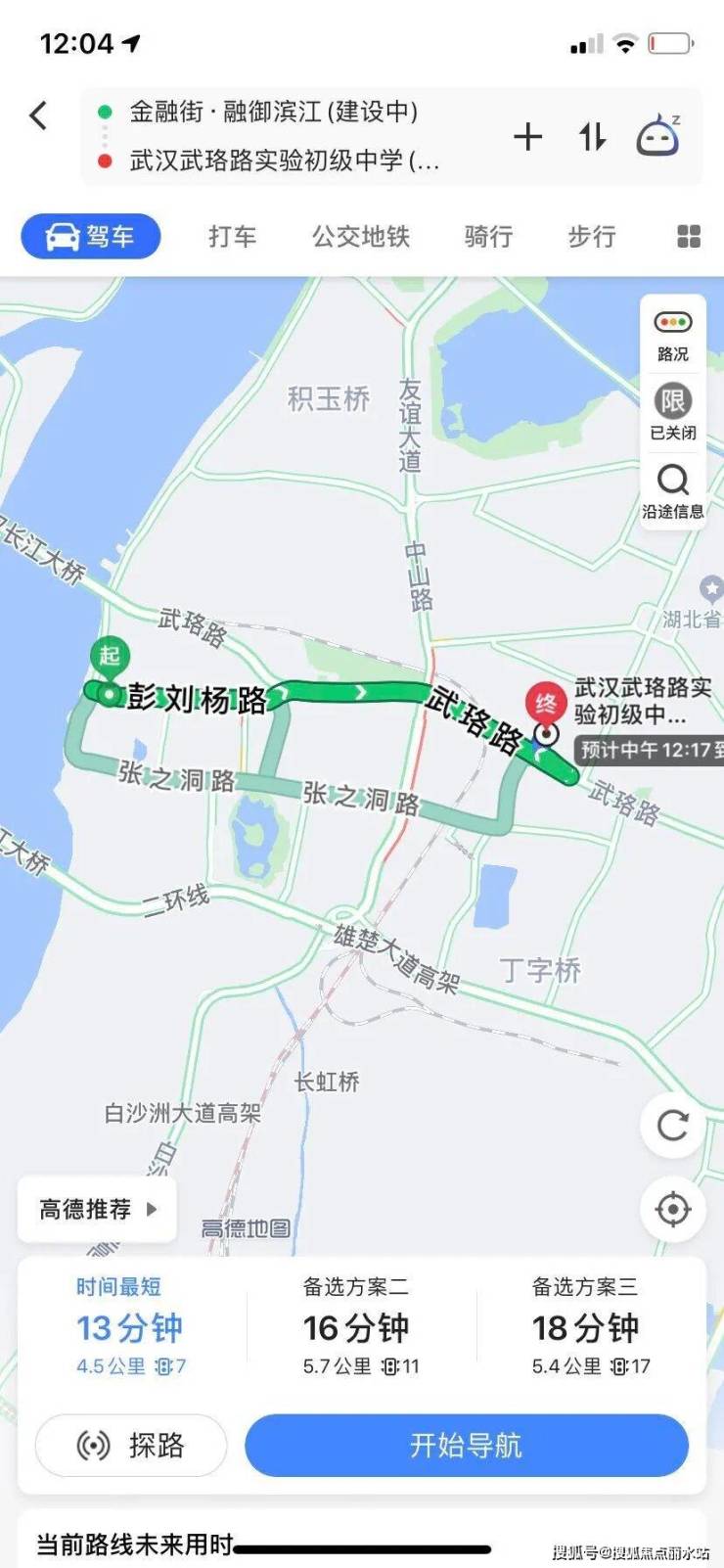Switch to the 公交地铁 transit tab
Viewport: 724px width, 1568px height.
pos(360,236)
